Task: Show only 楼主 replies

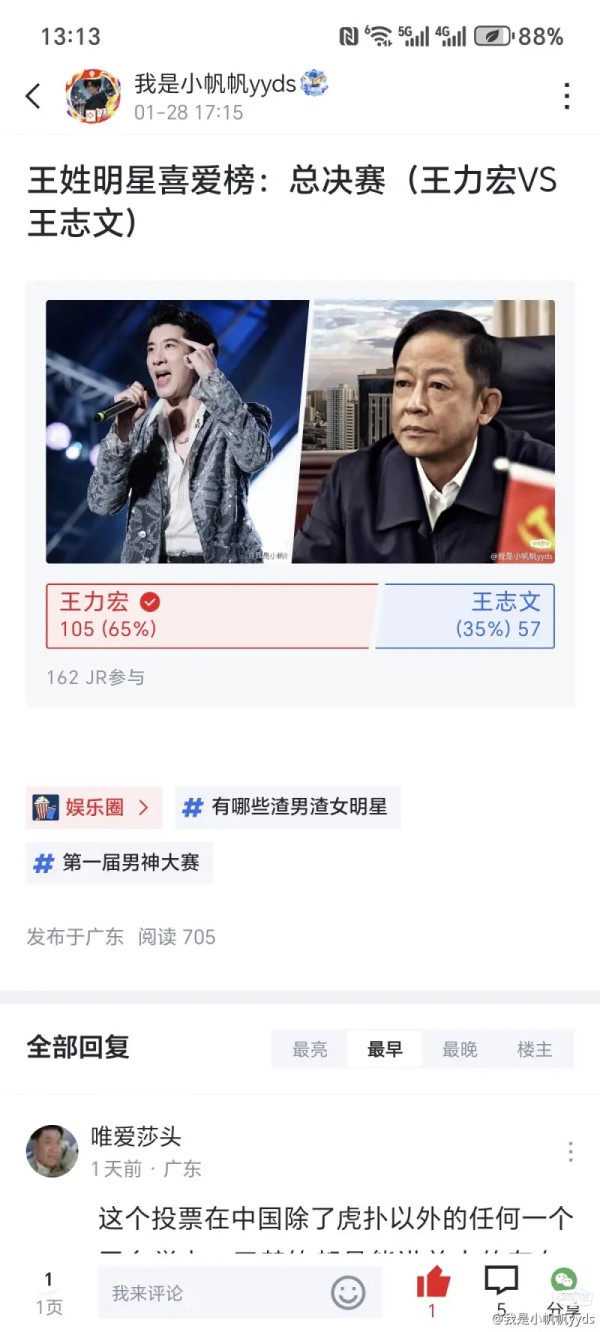Action: coord(534,1049)
